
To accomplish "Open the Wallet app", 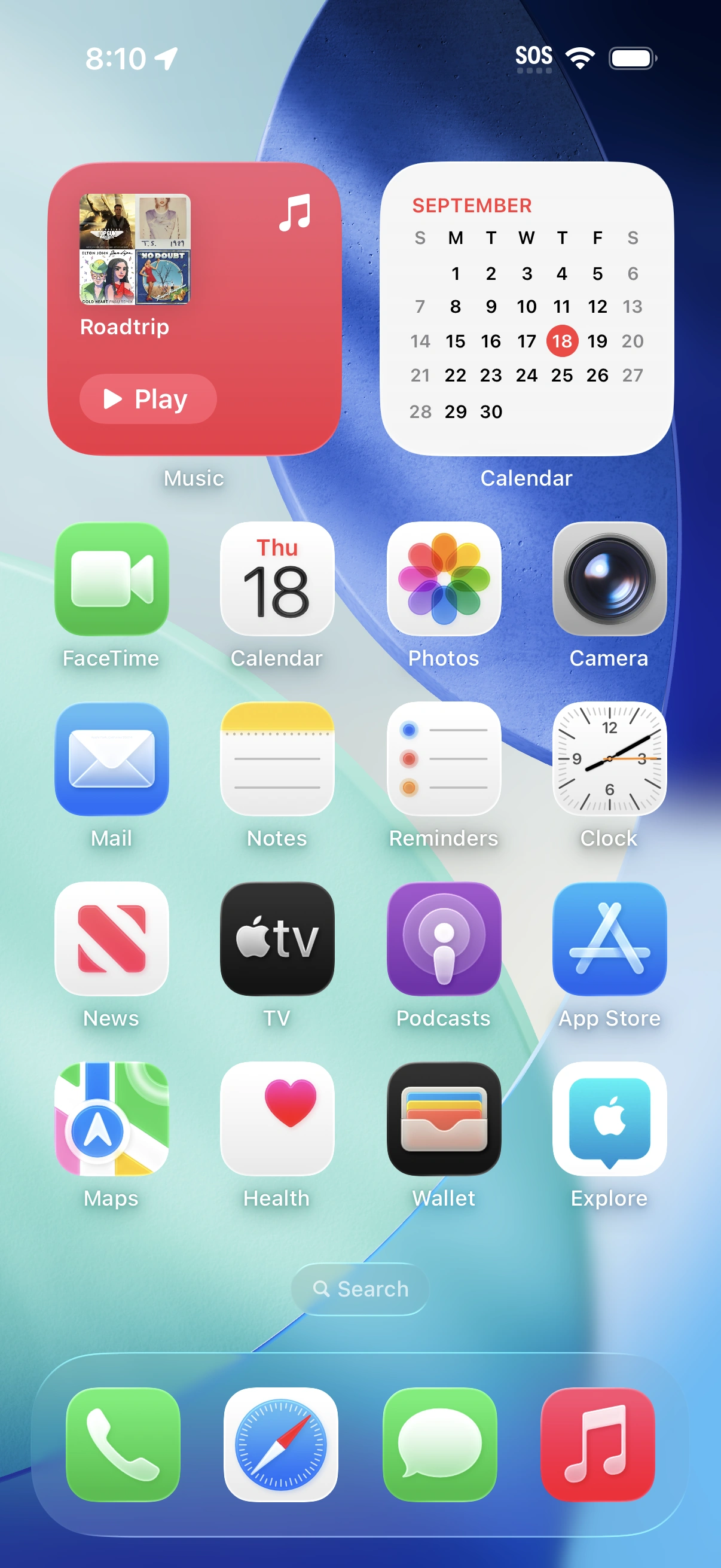I will pos(444,1119).
